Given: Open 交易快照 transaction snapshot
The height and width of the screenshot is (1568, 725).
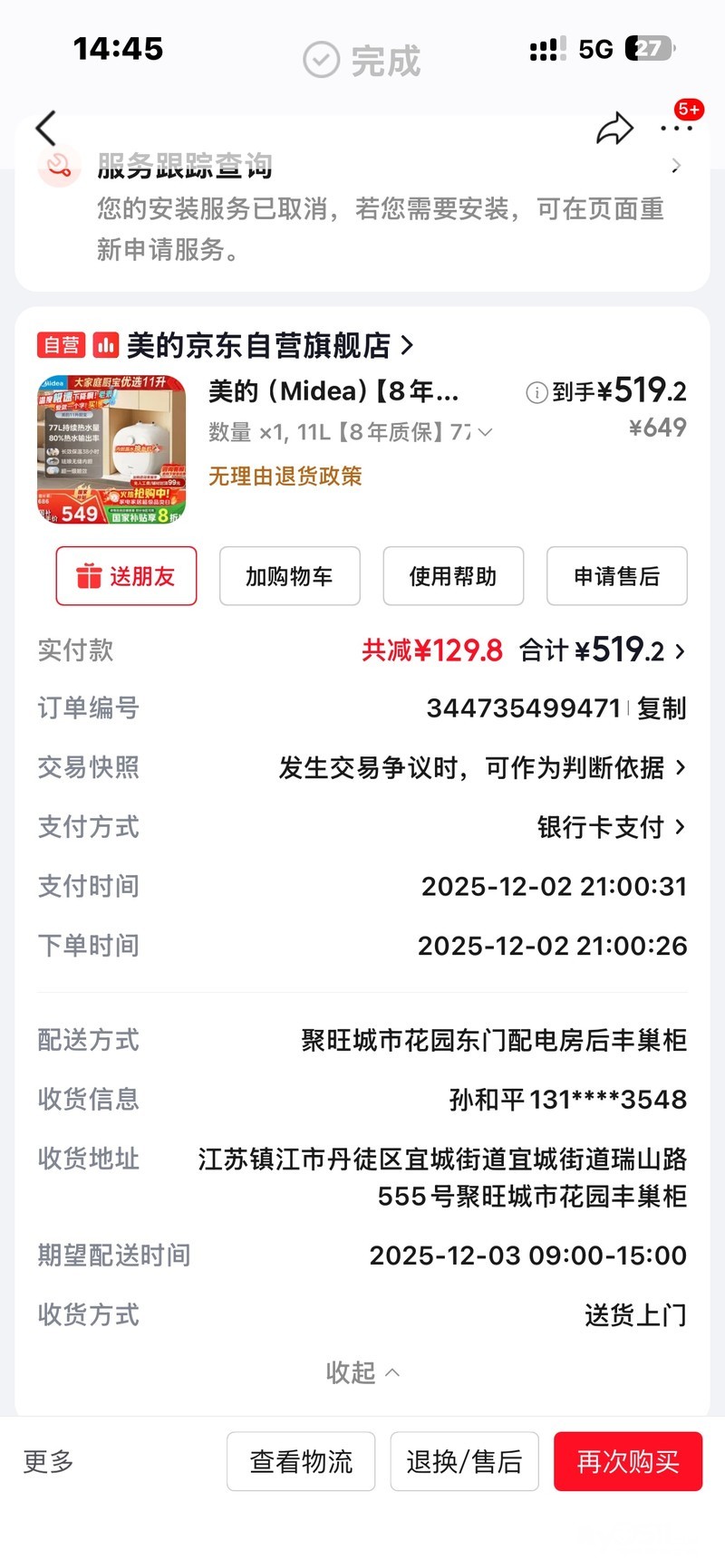Looking at the screenshot, I should 481,768.
